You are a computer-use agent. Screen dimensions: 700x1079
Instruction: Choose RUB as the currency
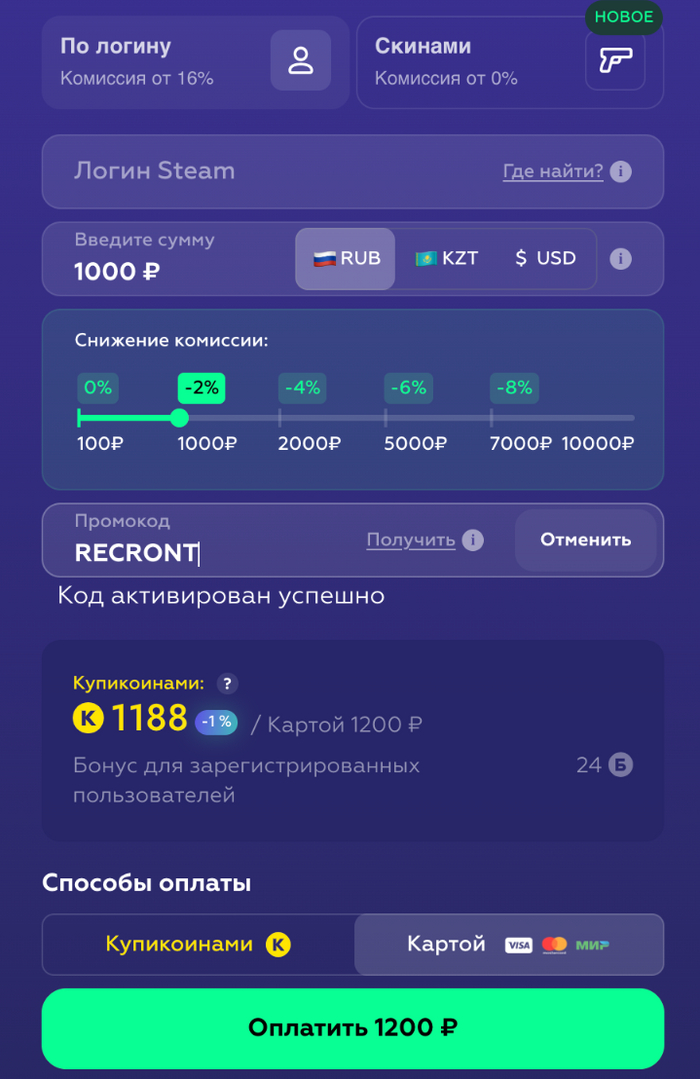pyautogui.click(x=346, y=259)
